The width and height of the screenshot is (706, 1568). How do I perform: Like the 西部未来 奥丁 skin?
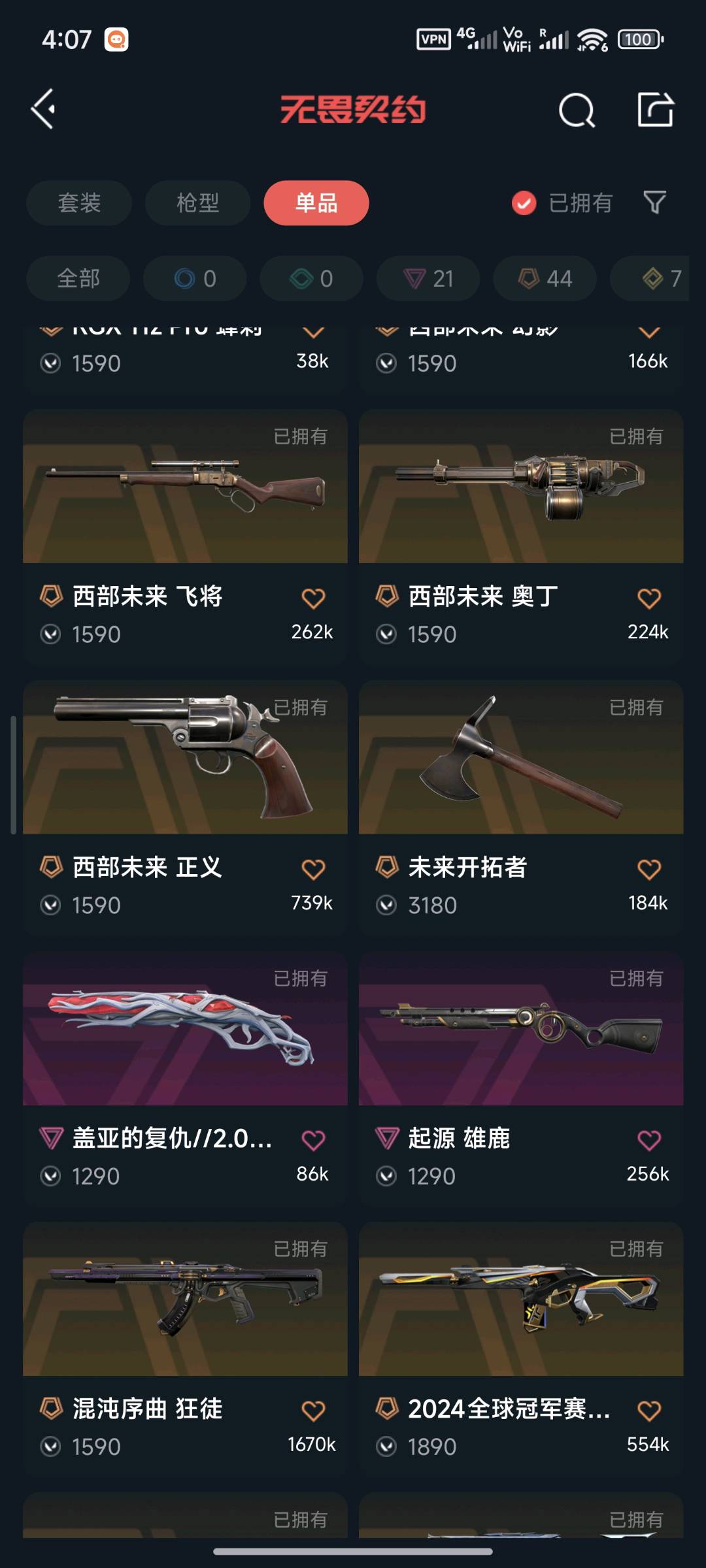[x=649, y=598]
